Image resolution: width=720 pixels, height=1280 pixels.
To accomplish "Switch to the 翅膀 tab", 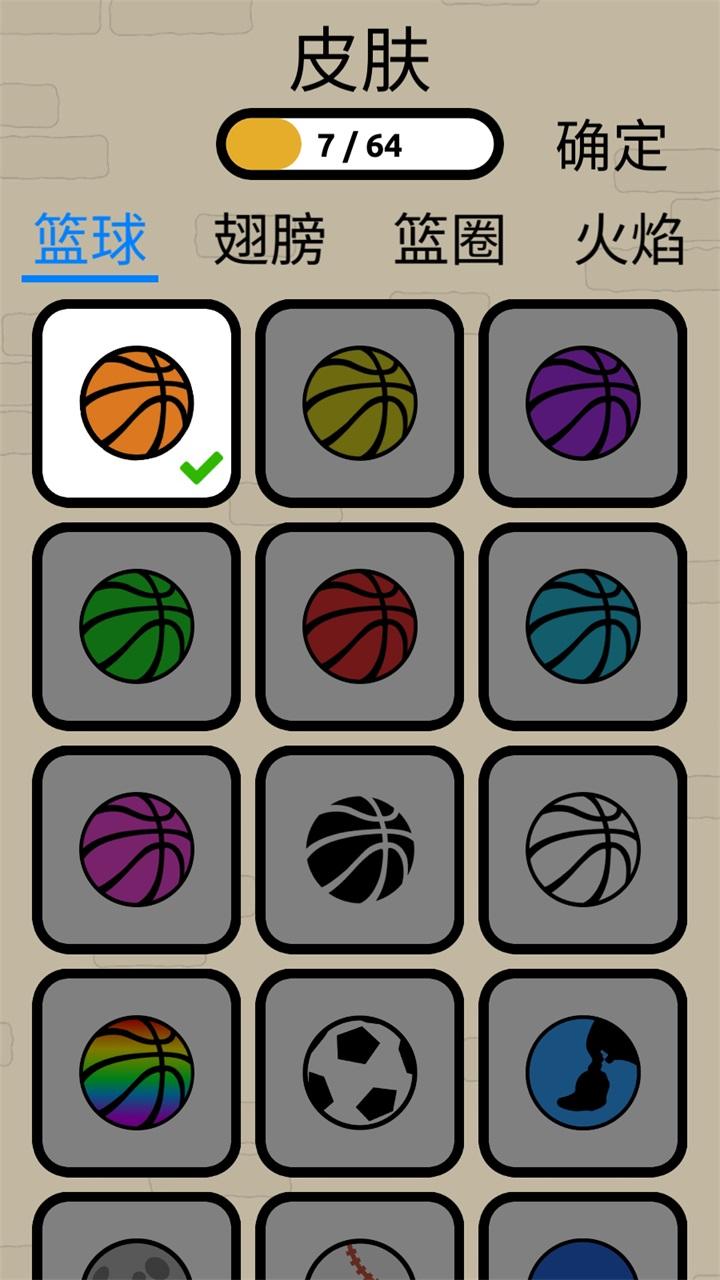I will (x=270, y=240).
